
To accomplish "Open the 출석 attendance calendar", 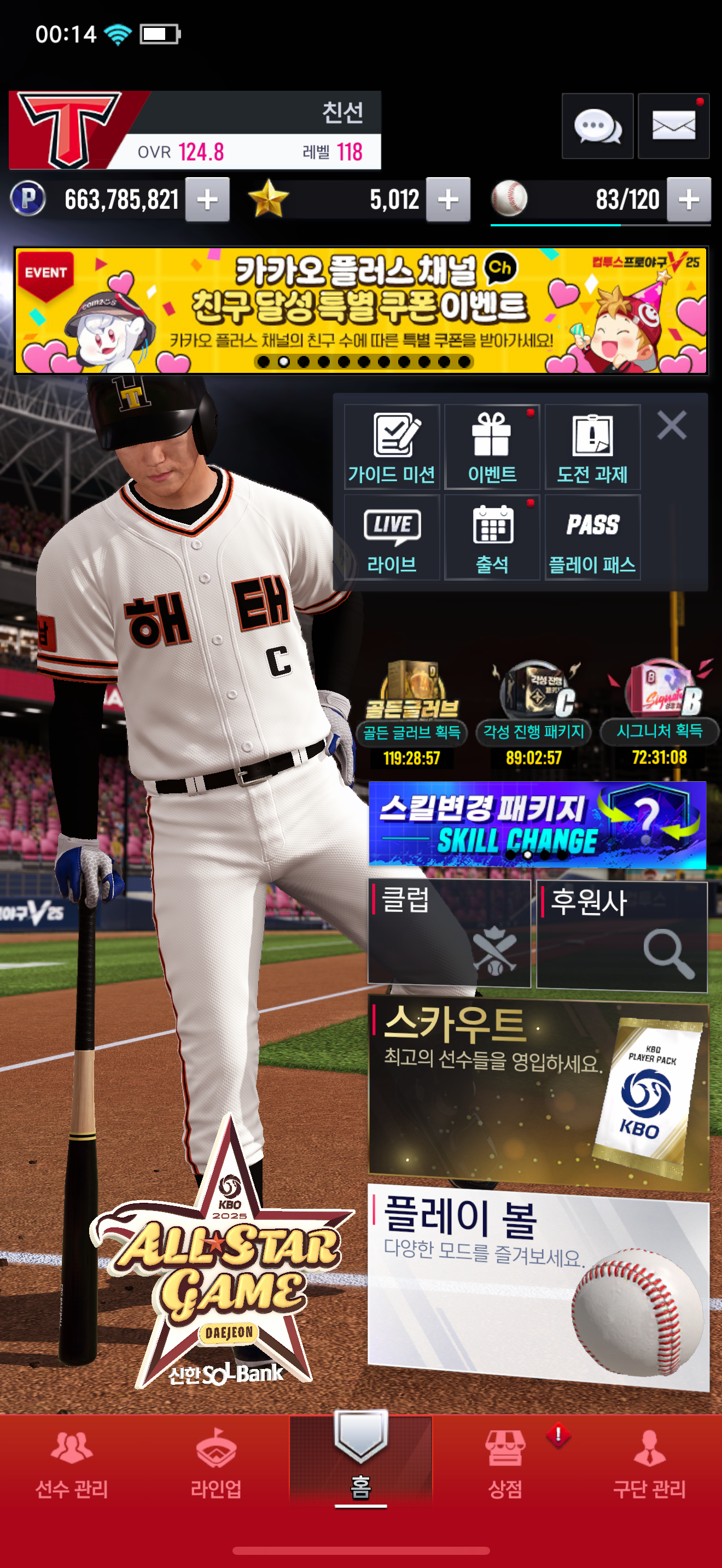I will [x=492, y=537].
